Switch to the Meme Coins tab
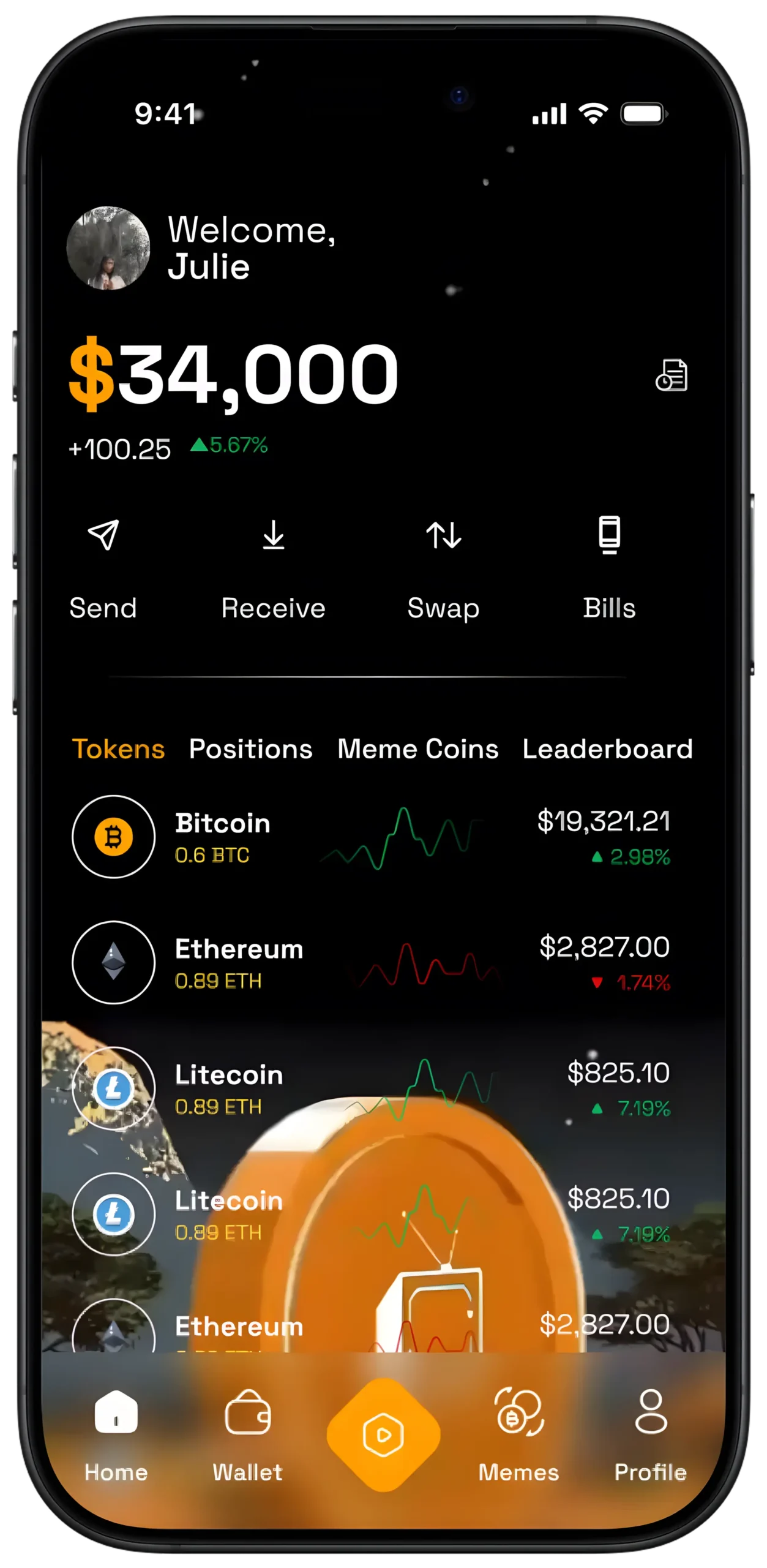This screenshot has width=767, height=1568. (417, 749)
